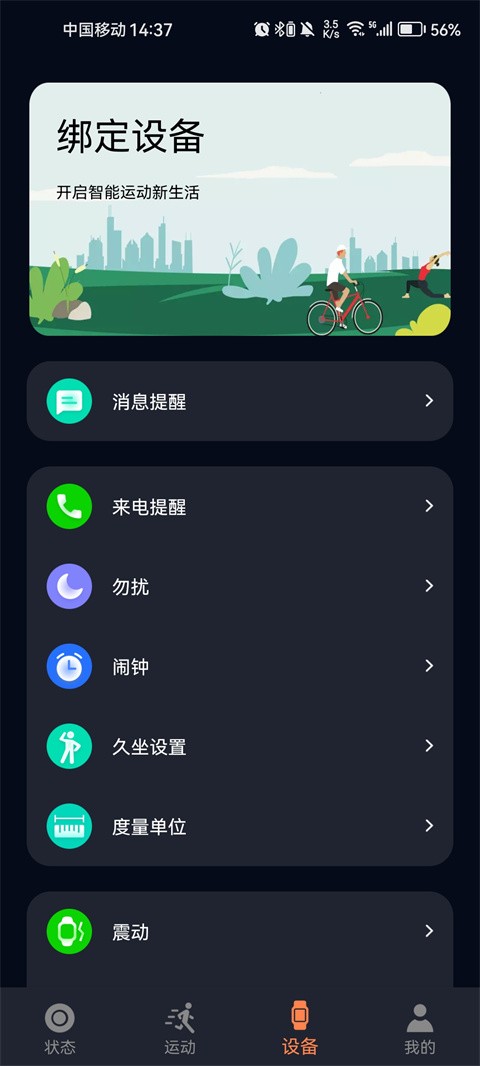The image size is (480, 1066).
Task: Open 度量单位 settings
Action: point(240,826)
